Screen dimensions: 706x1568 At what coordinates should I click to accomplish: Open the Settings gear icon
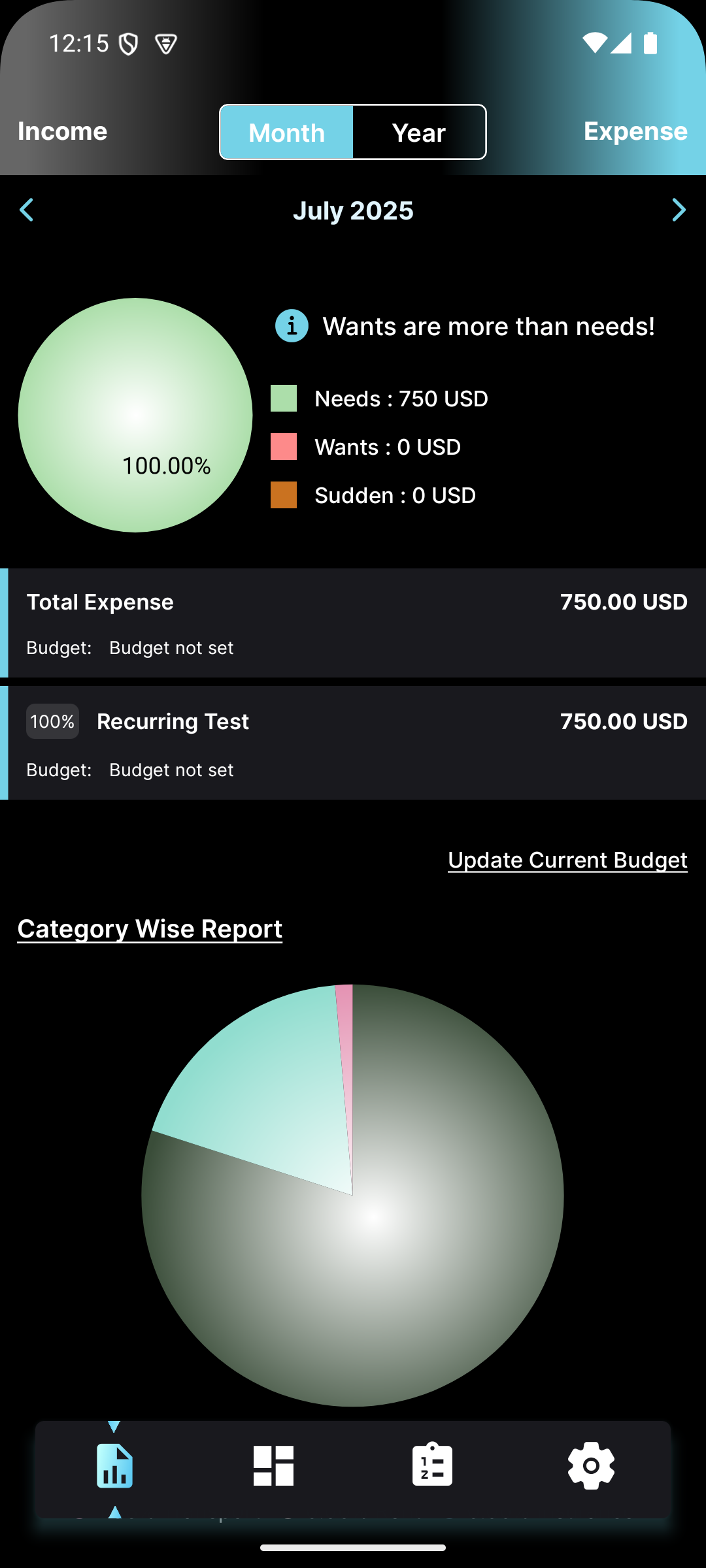pos(591,1466)
